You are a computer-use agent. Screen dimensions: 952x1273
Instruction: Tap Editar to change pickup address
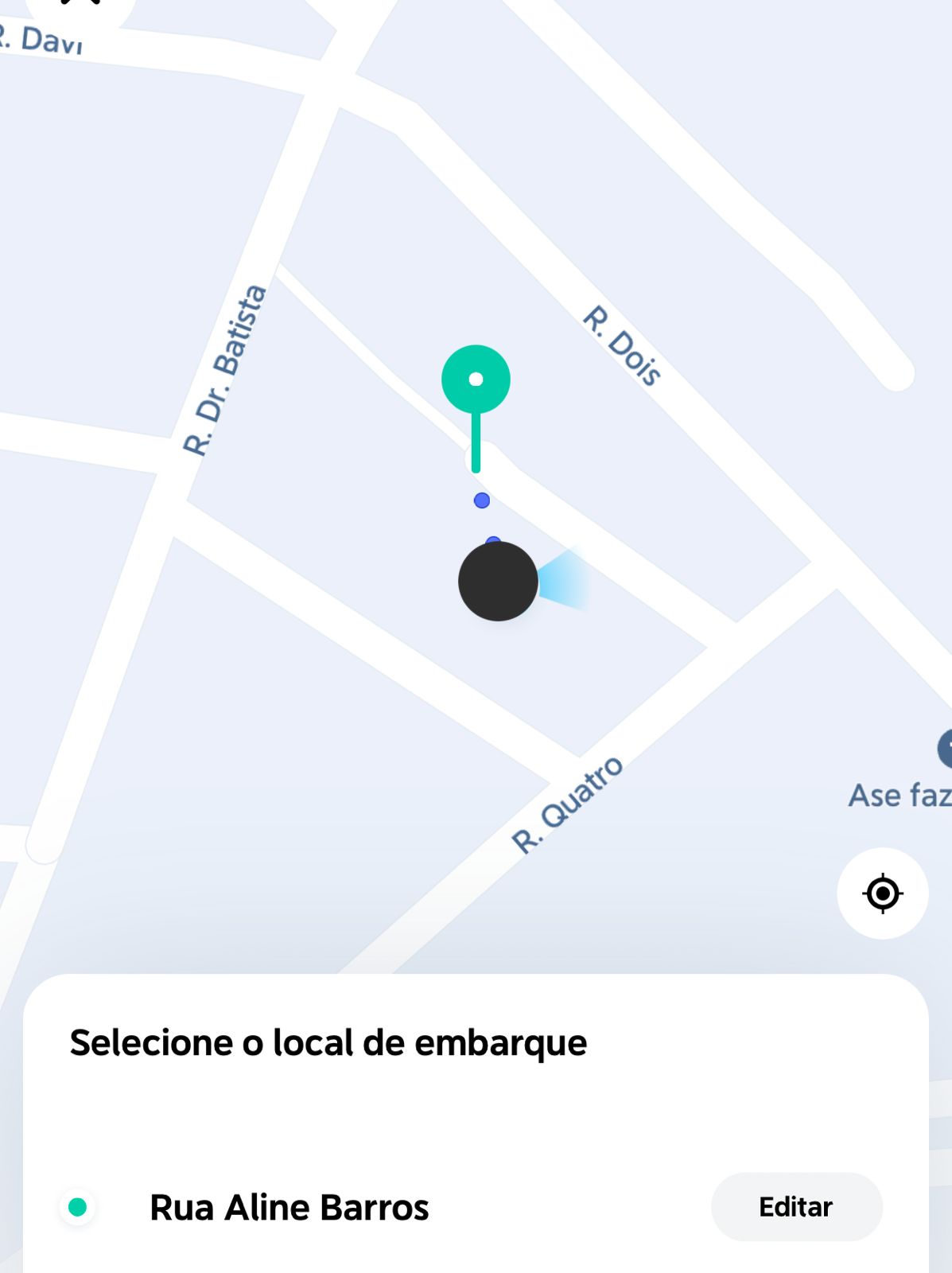pos(796,1207)
